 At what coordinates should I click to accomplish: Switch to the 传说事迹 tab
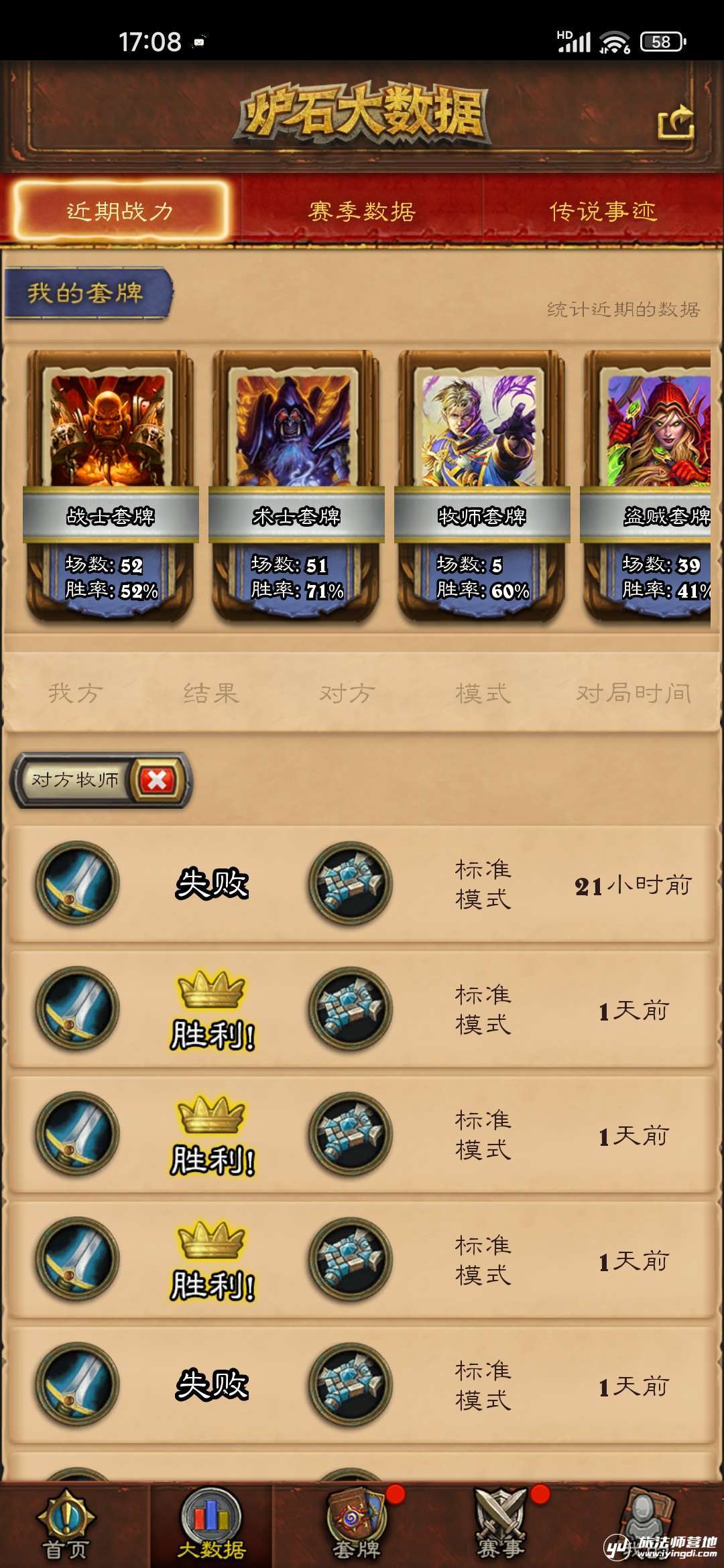click(x=603, y=211)
